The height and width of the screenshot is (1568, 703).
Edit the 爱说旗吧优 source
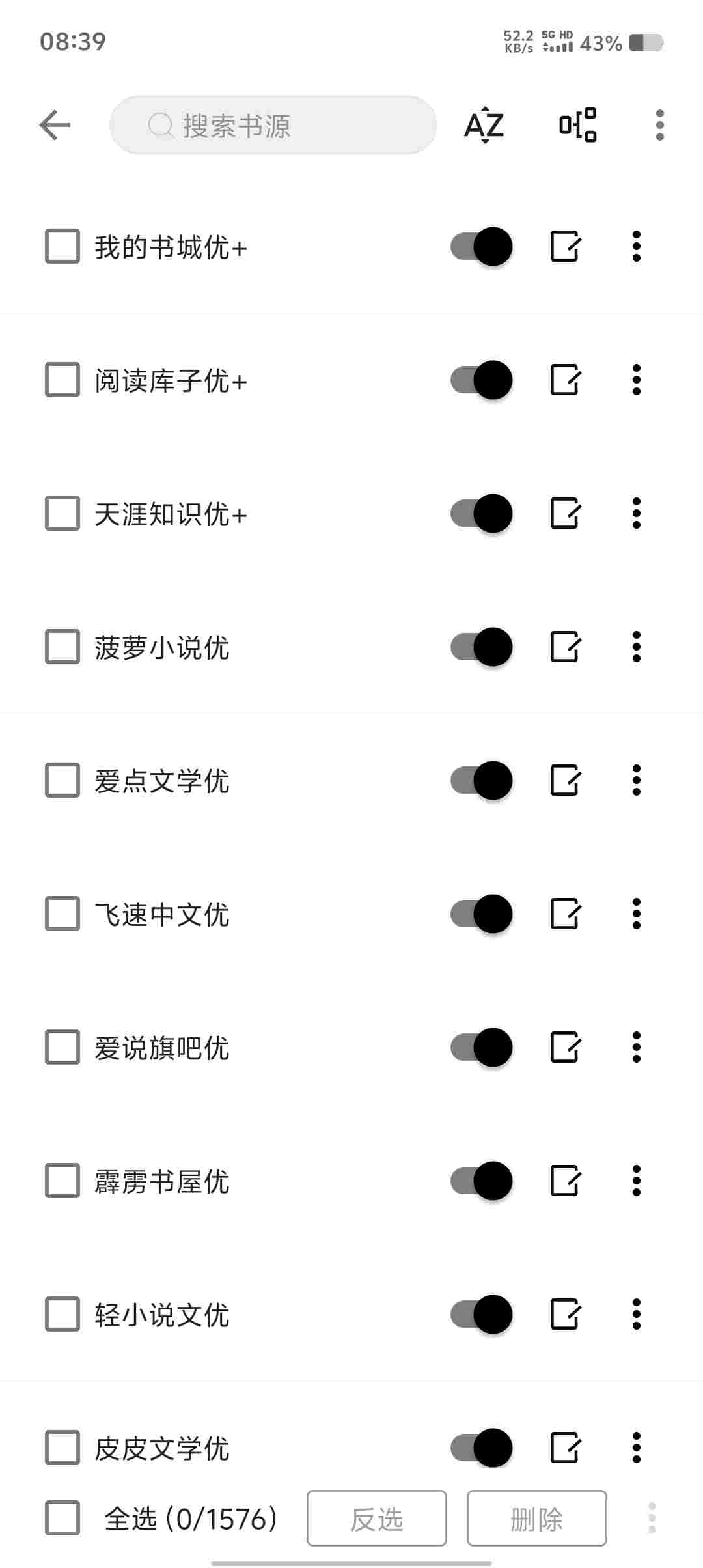point(565,1047)
